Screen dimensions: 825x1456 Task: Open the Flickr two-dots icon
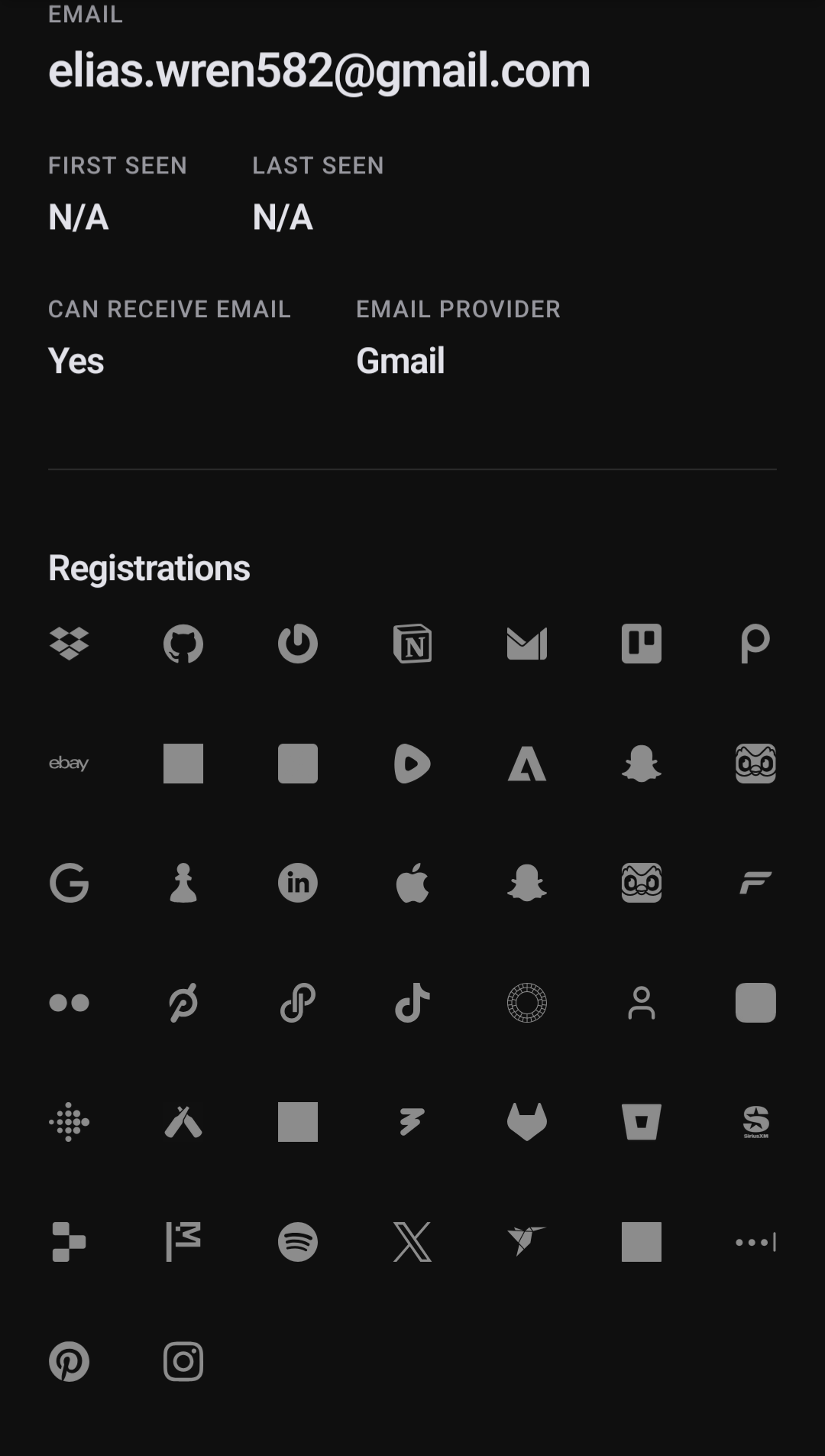[69, 1003]
